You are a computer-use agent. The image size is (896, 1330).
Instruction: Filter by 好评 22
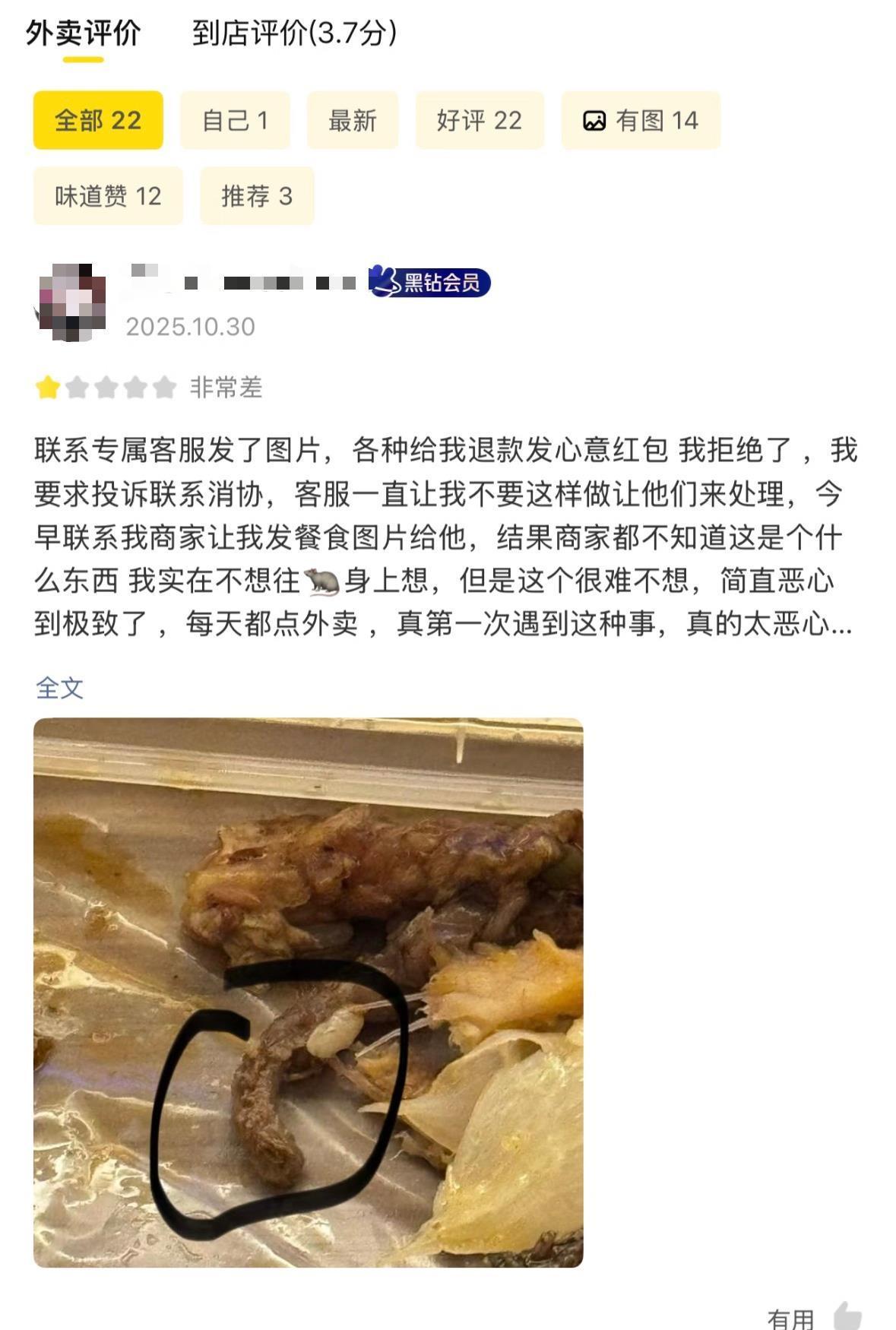click(480, 120)
